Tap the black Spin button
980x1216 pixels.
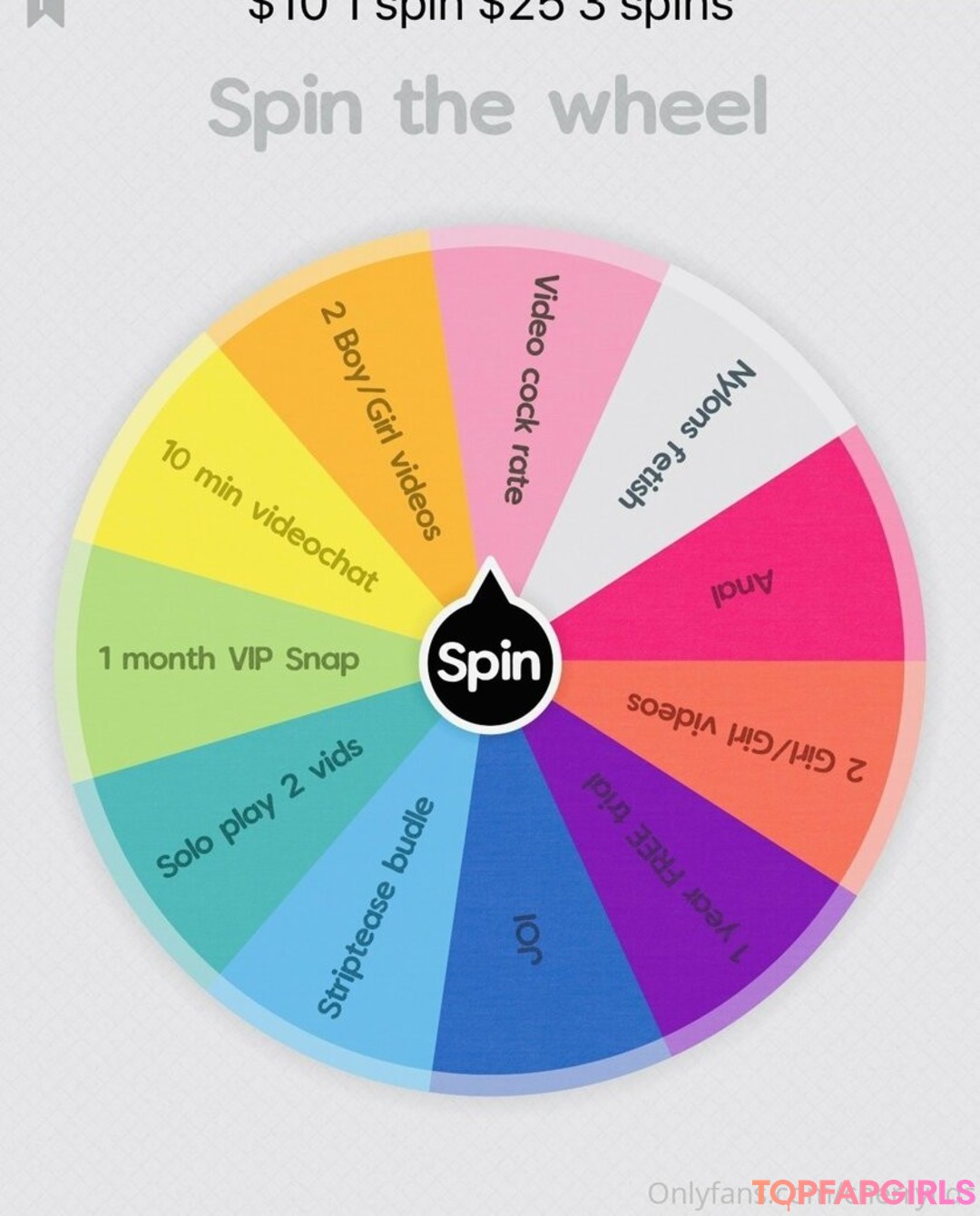[x=489, y=662]
